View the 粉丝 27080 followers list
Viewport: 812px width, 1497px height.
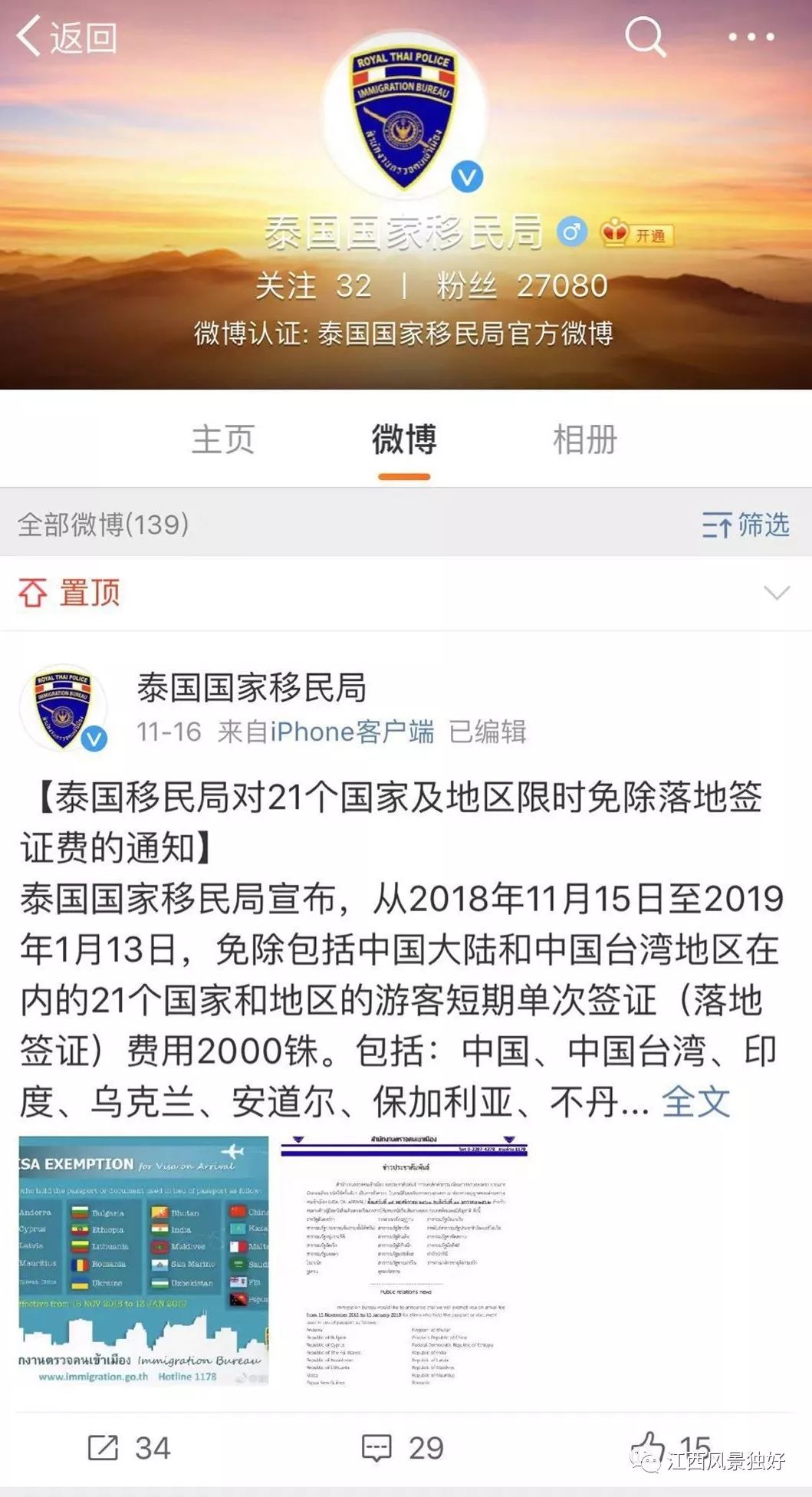point(521,286)
